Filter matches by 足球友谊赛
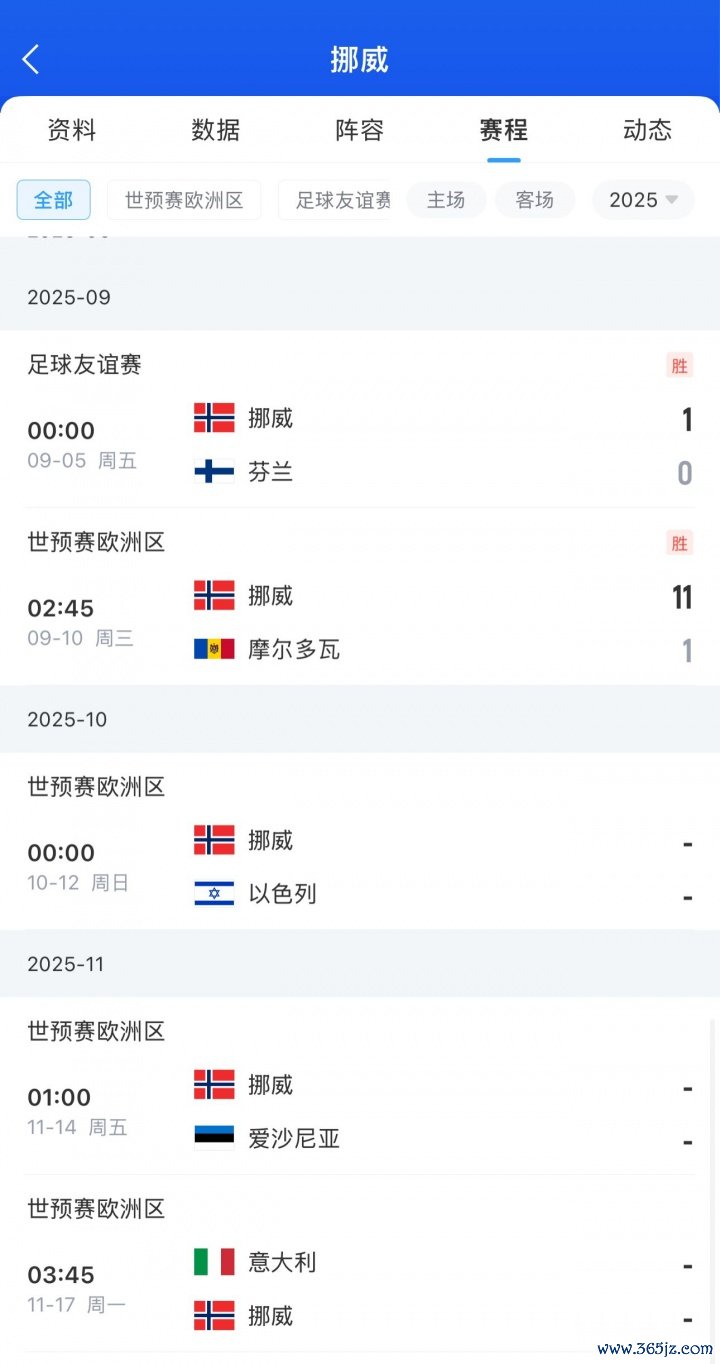This screenshot has width=720, height=1364. point(340,200)
